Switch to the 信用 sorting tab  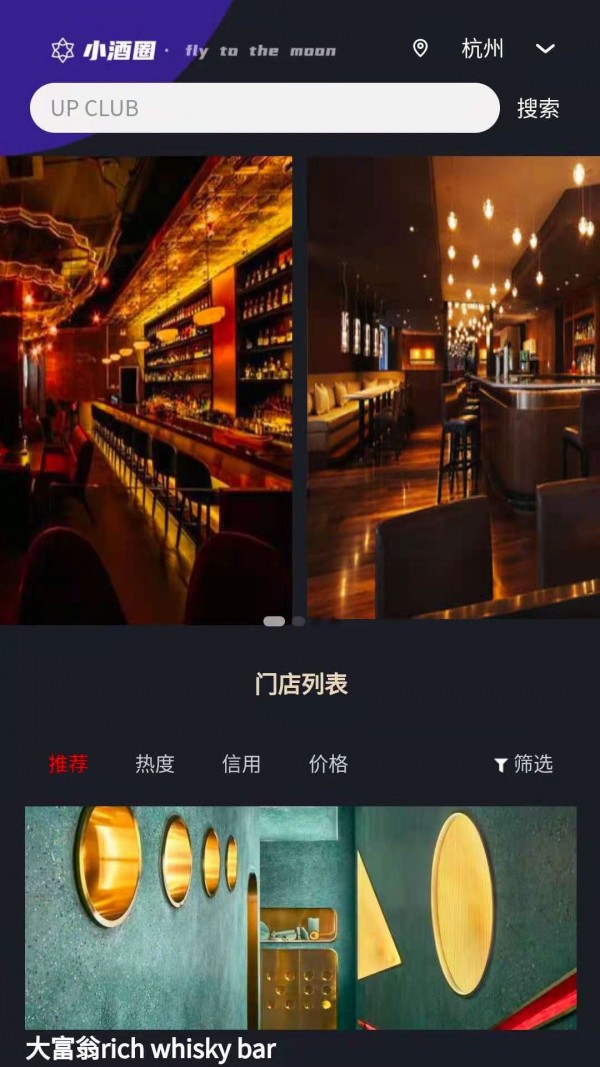pos(241,764)
